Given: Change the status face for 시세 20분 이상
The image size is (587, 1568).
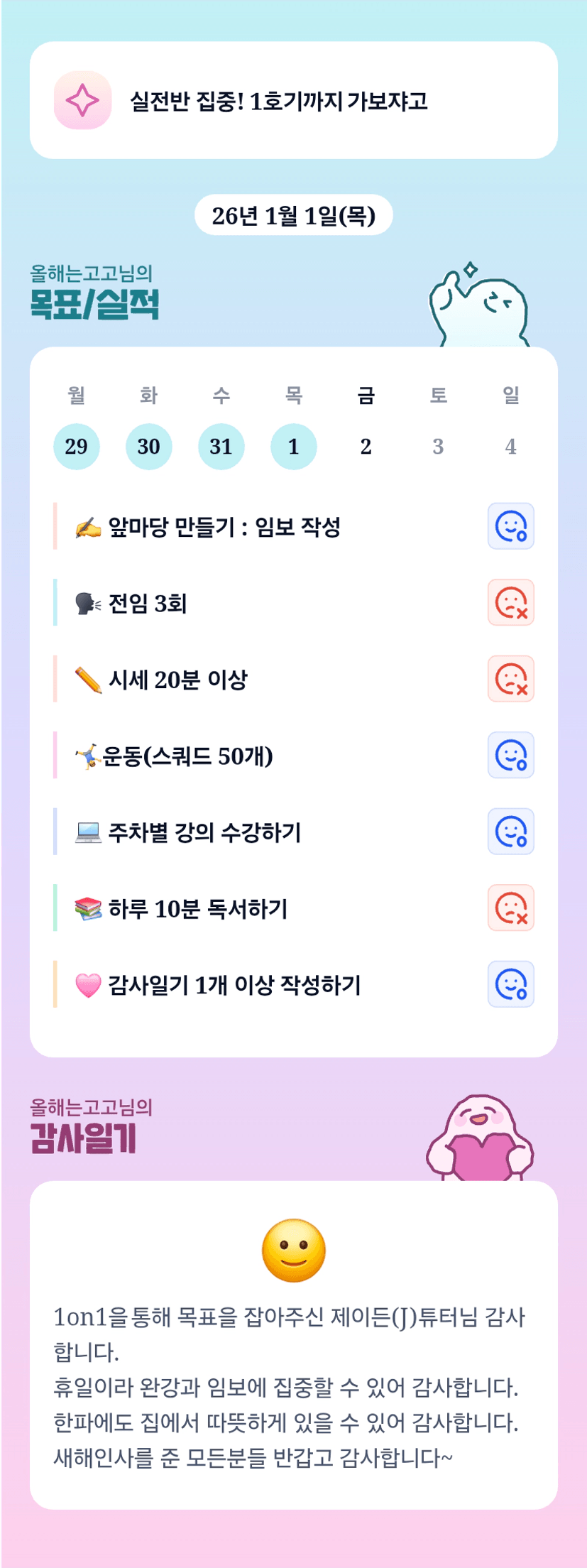Looking at the screenshot, I should click(510, 680).
